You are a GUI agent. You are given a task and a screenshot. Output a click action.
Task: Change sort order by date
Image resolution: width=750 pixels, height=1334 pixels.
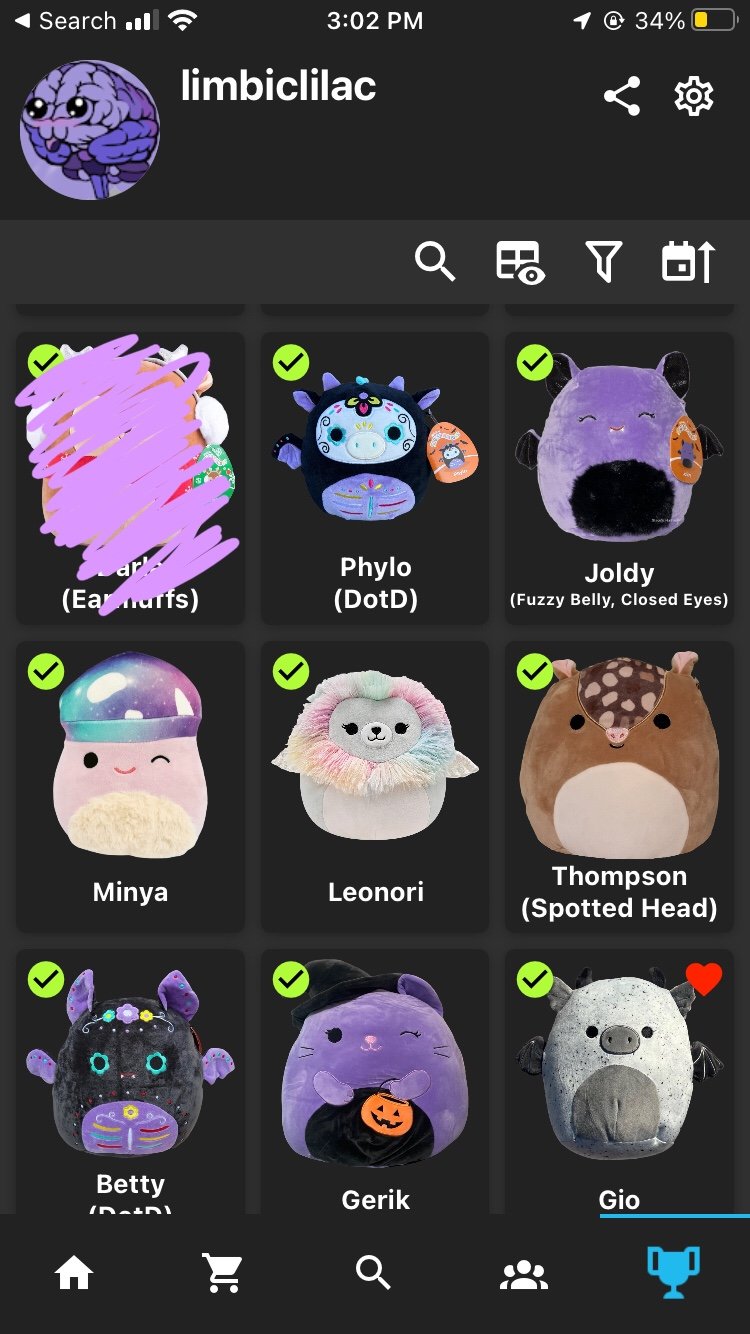(688, 262)
